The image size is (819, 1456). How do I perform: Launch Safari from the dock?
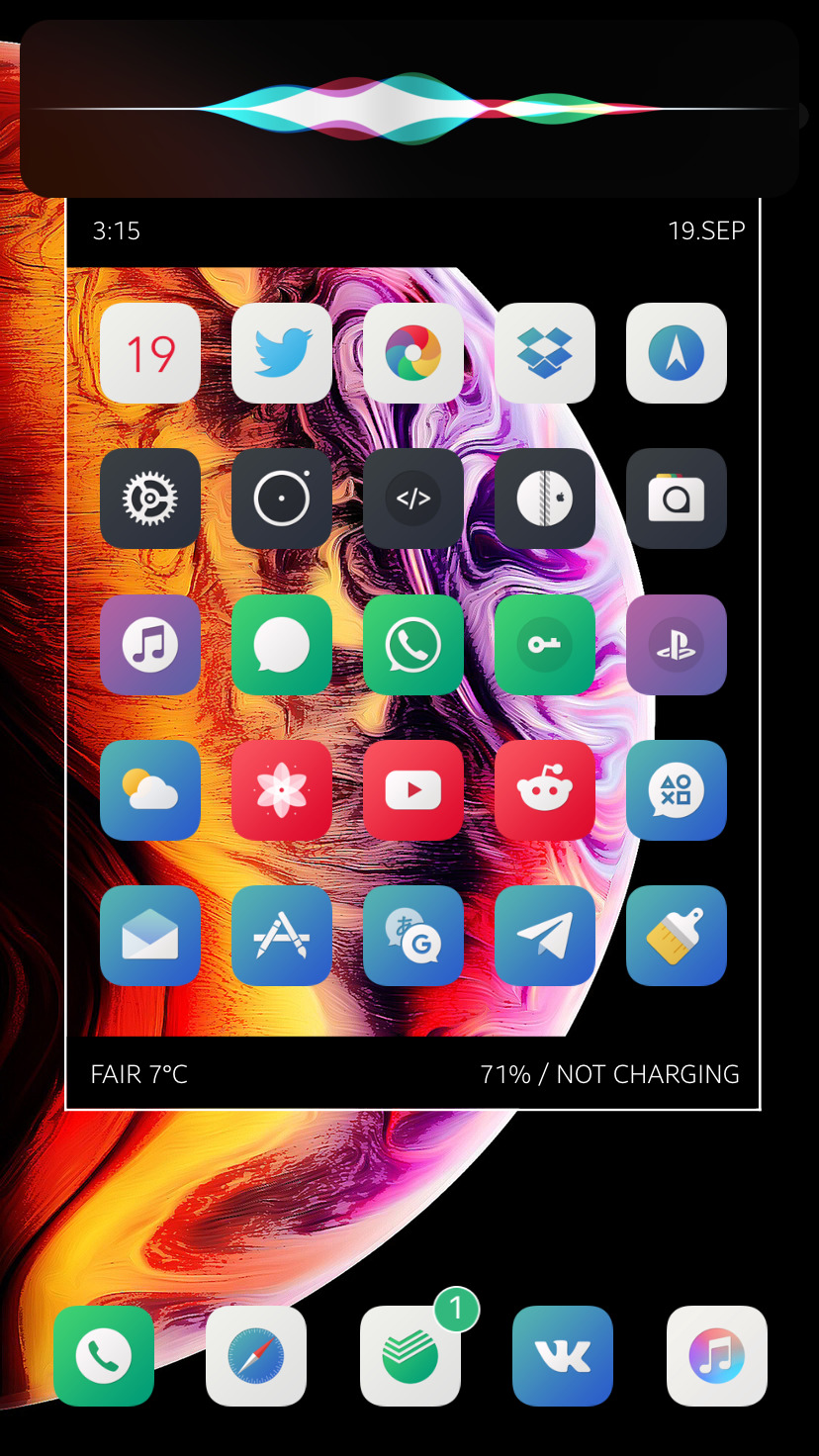click(x=256, y=1355)
